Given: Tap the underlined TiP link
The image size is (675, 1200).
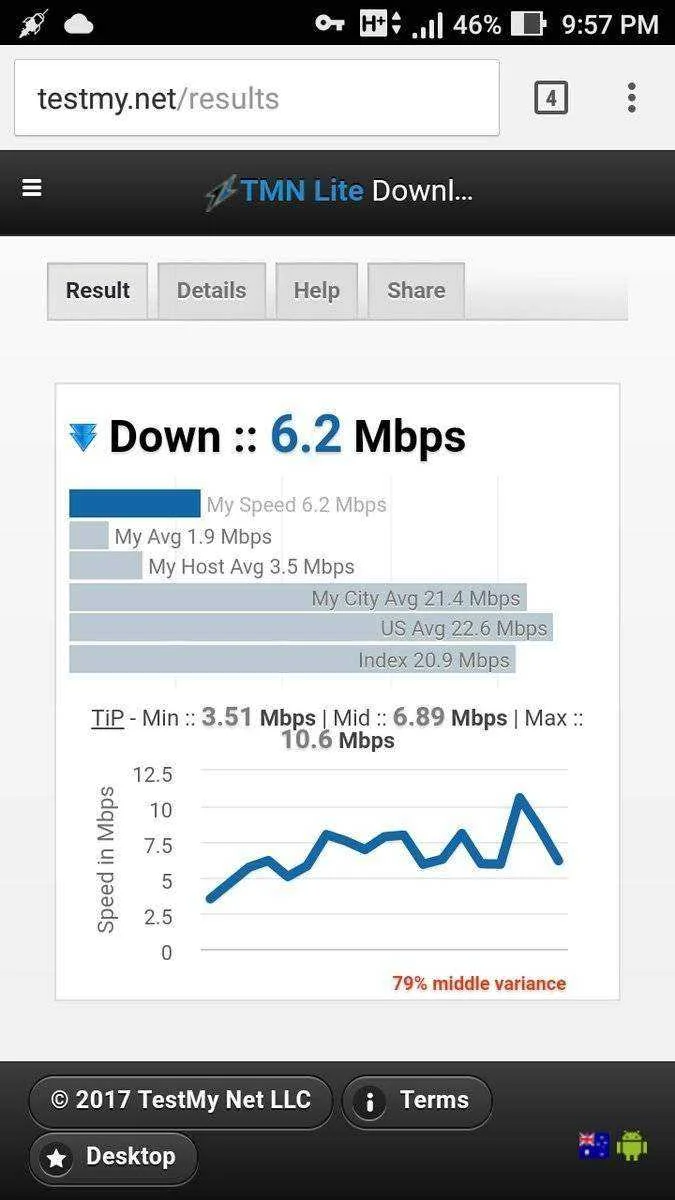Looking at the screenshot, I should [108, 718].
